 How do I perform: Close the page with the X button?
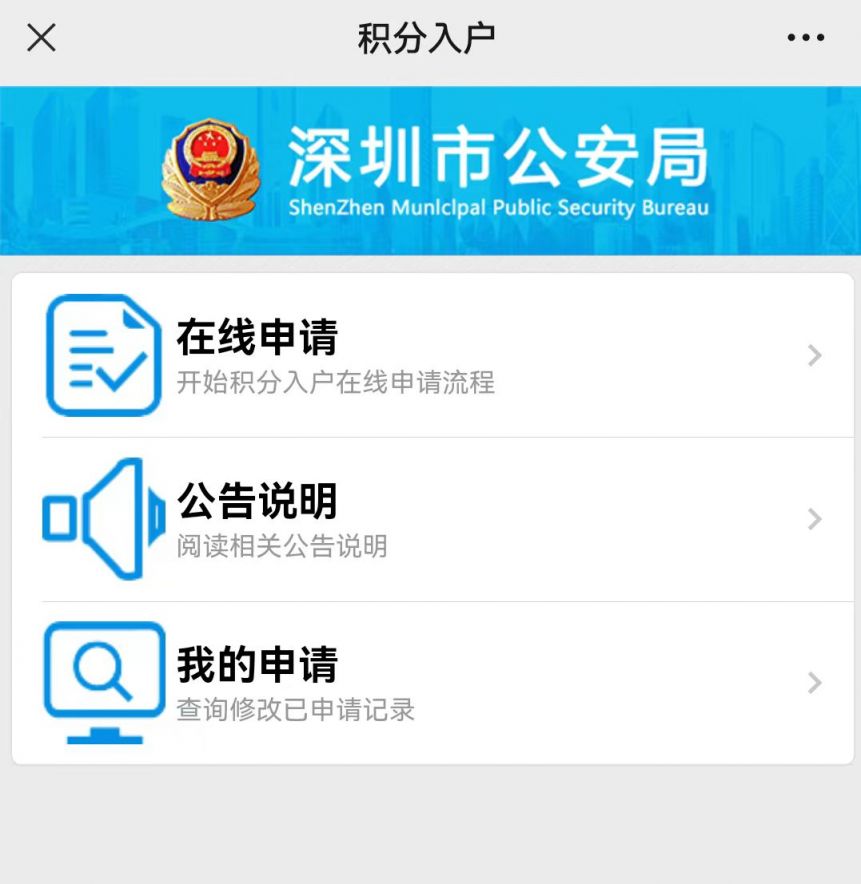tap(39, 37)
